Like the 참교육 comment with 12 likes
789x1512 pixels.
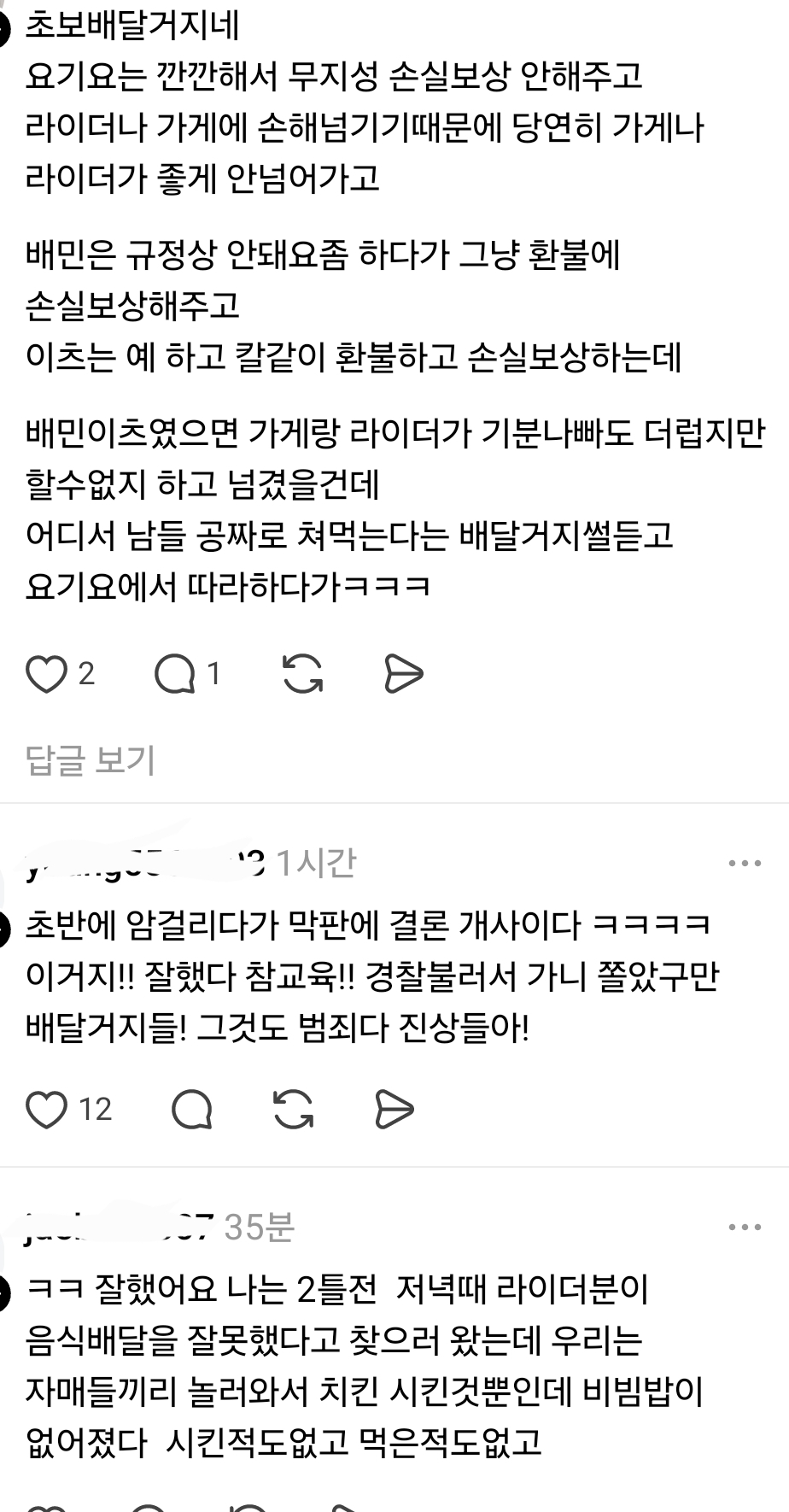pos(47,1110)
